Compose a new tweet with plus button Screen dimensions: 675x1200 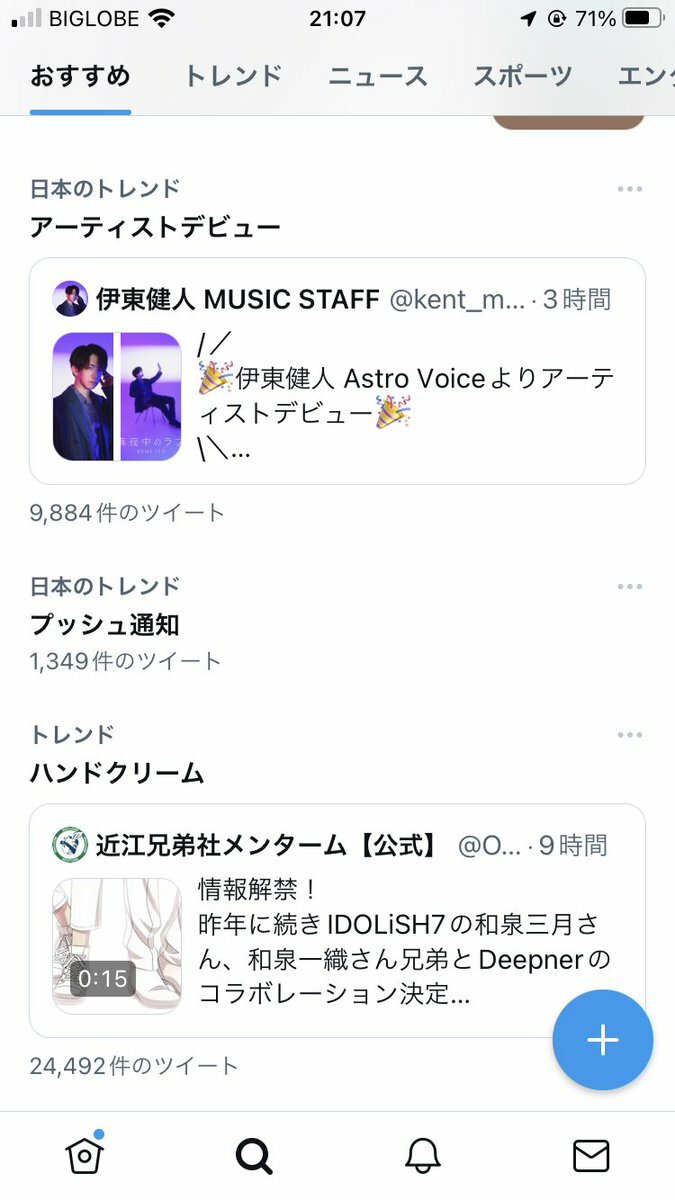click(x=603, y=1040)
